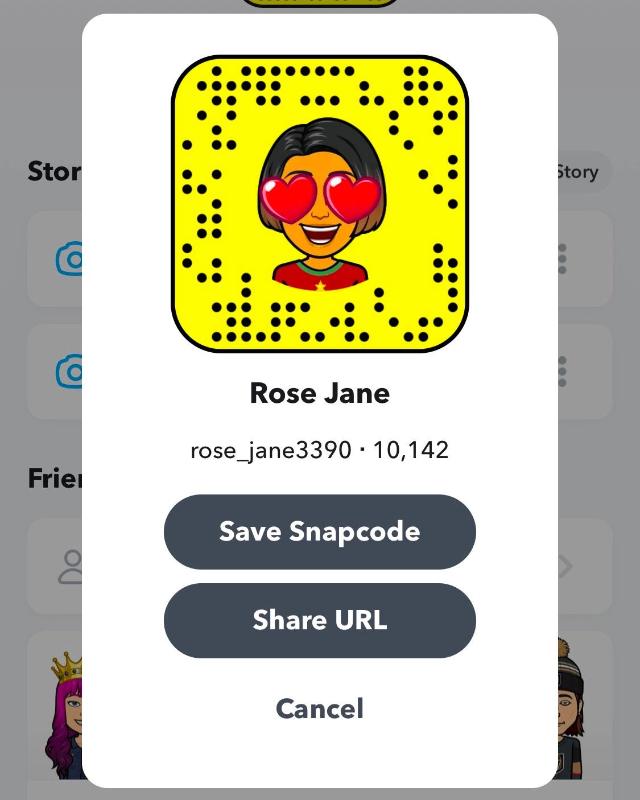Share the profile URL
640x800 pixels.
tap(319, 620)
